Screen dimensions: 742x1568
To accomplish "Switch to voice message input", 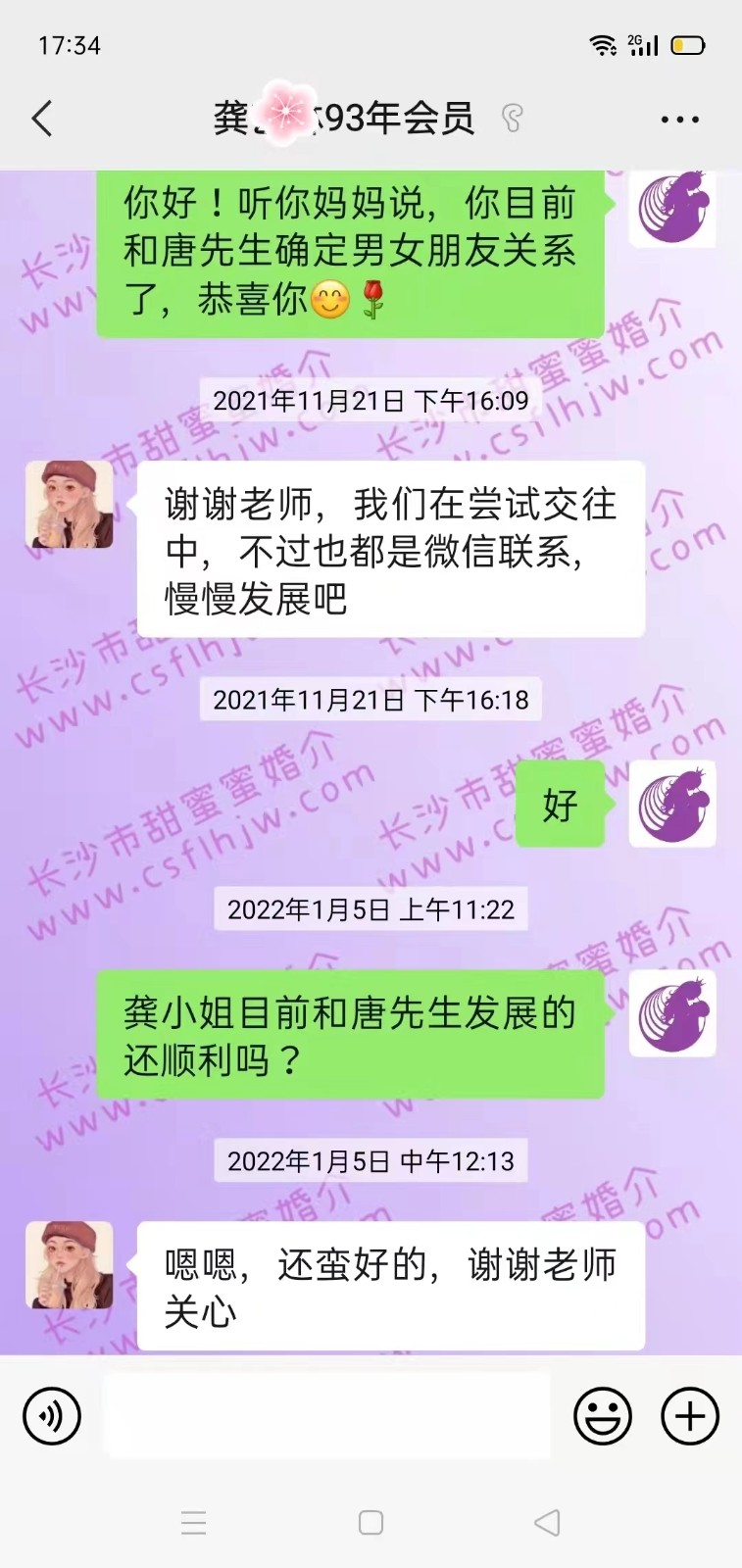I will (51, 1416).
